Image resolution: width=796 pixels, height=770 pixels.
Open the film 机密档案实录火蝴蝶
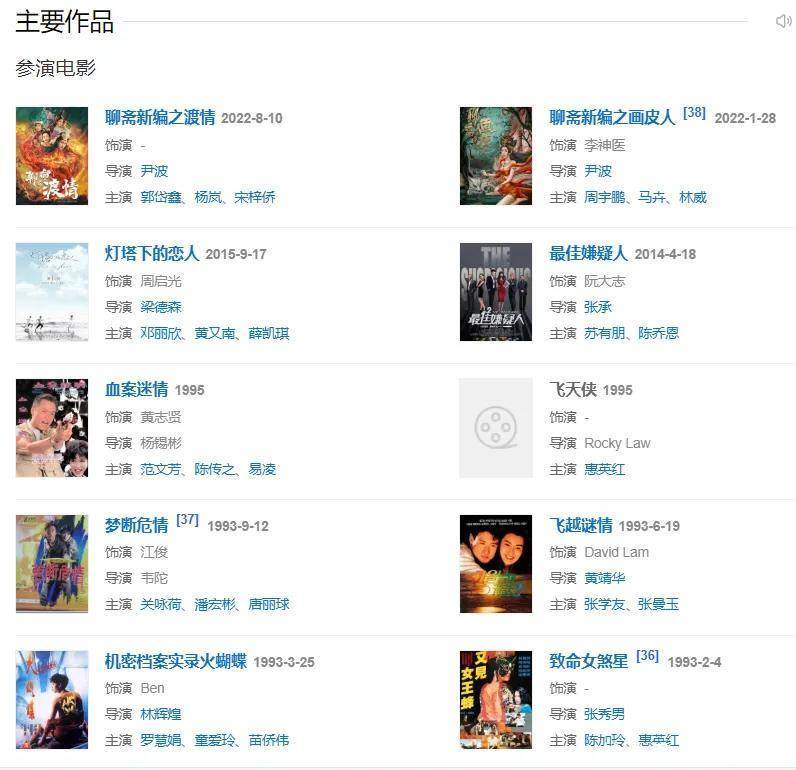pos(175,661)
